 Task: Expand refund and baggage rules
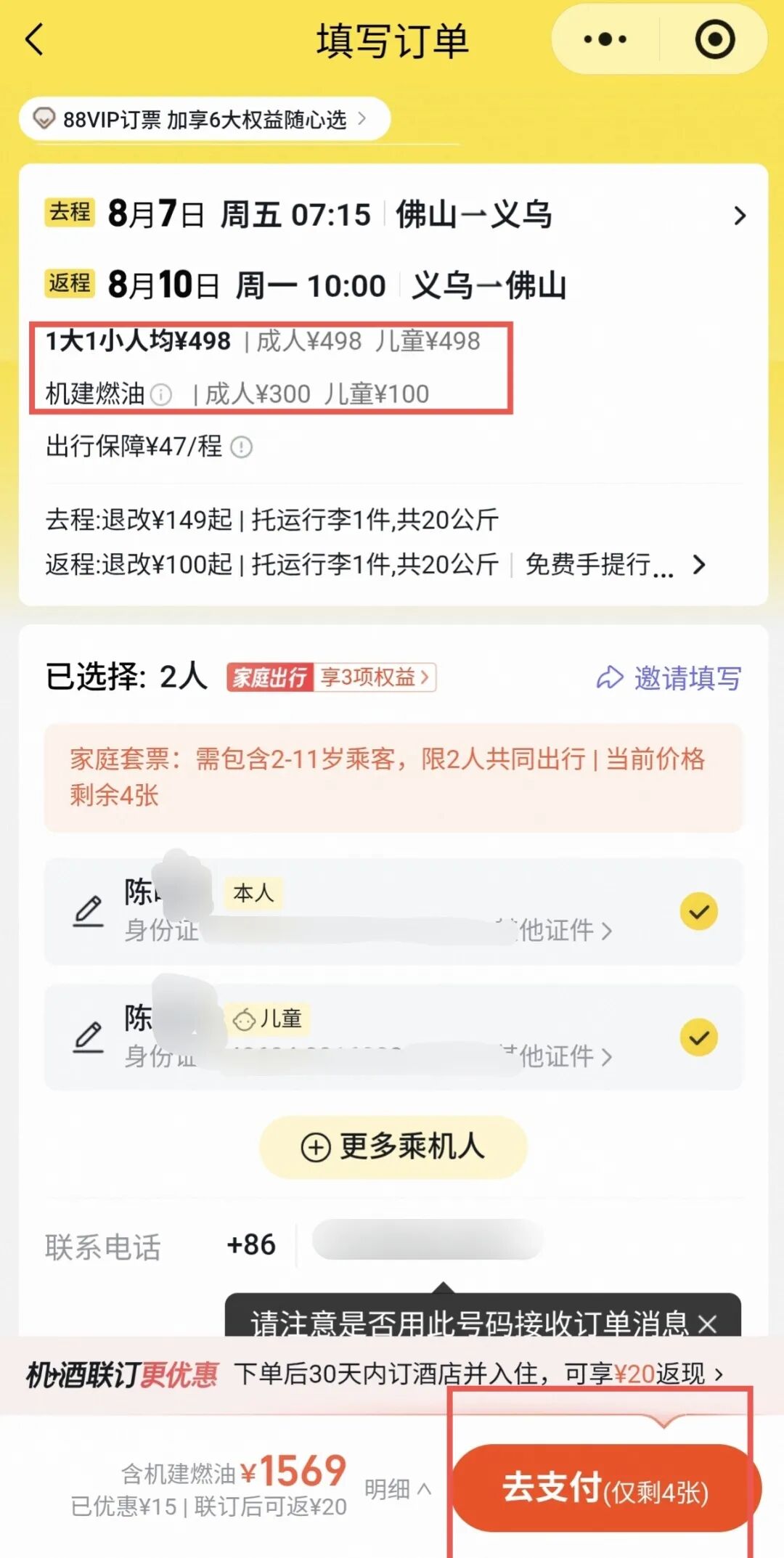coord(699,564)
